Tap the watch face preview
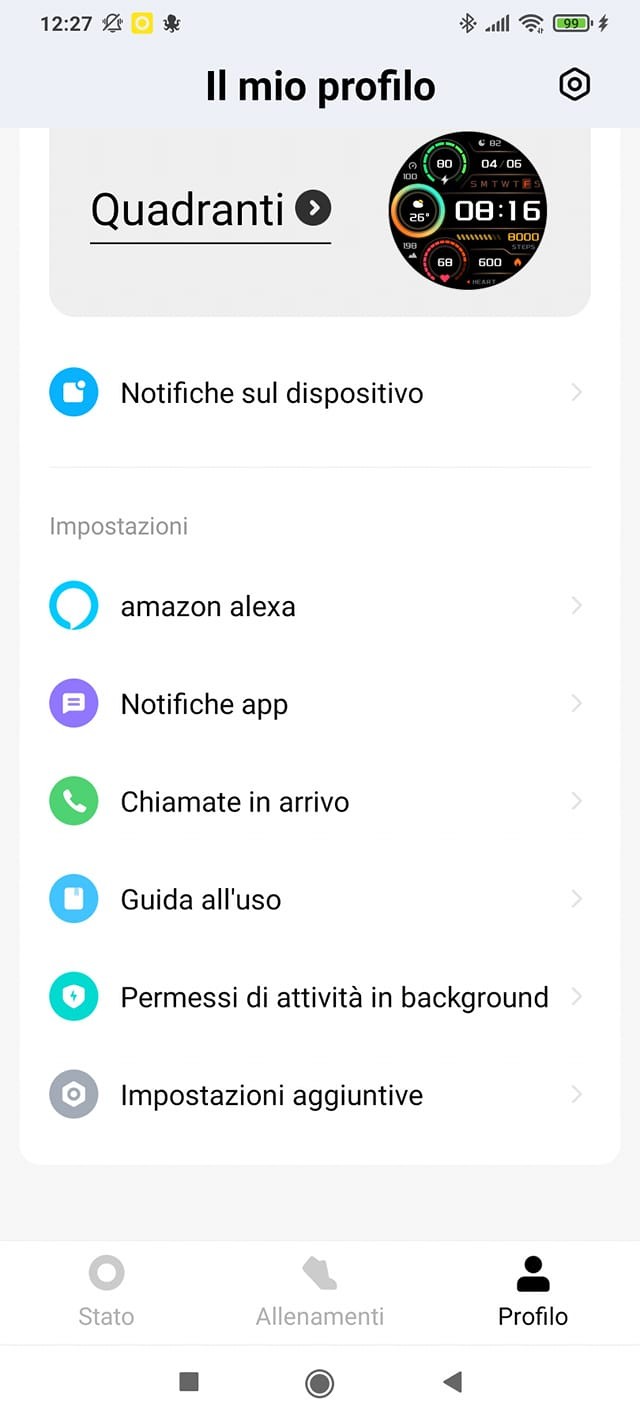640x1422 pixels. pos(467,211)
